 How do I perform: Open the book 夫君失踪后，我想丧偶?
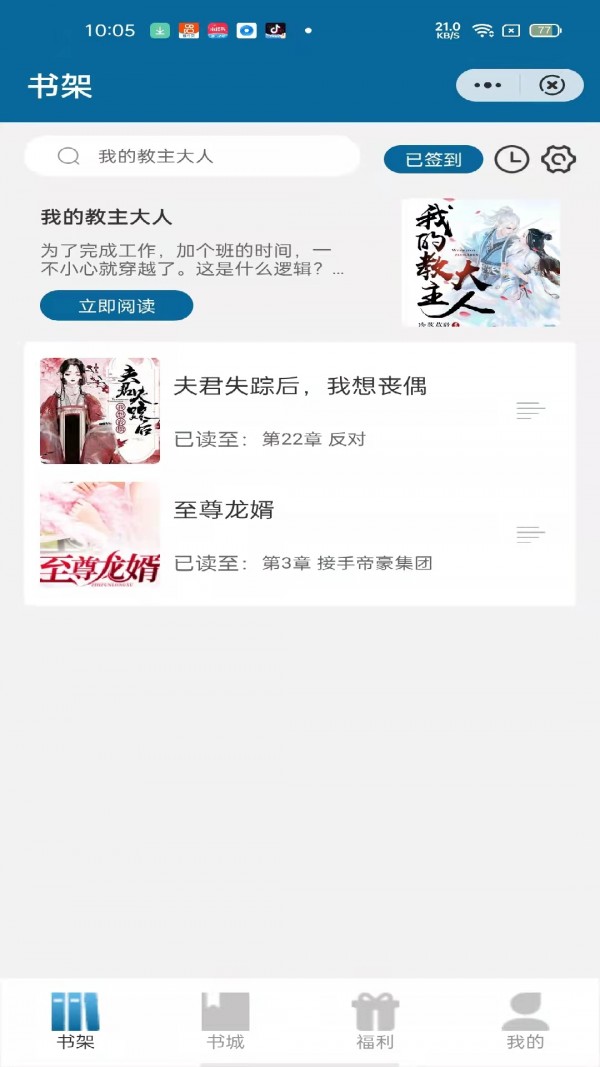[x=300, y=386]
